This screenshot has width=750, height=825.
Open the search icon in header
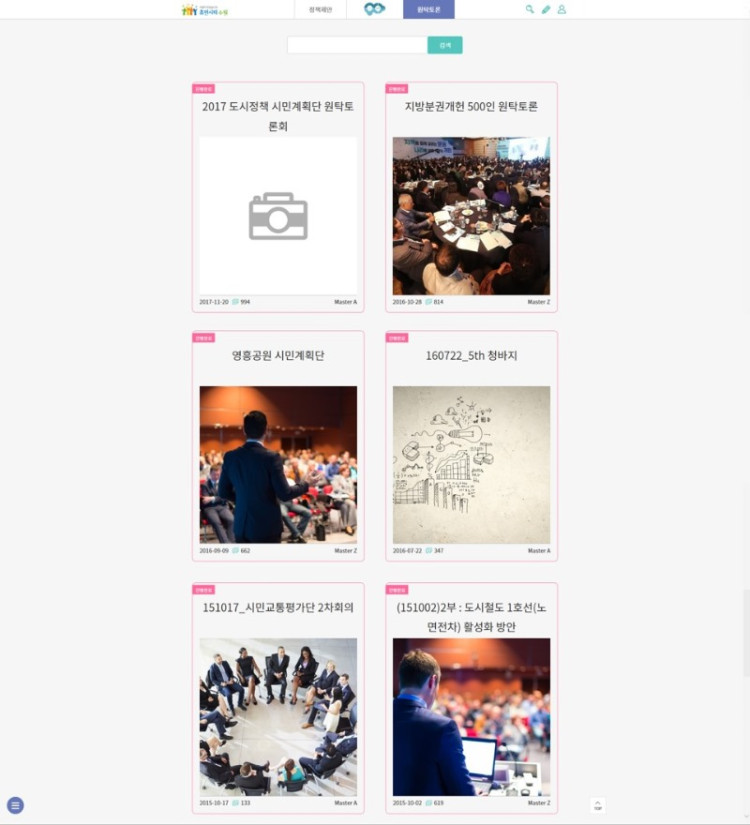(x=530, y=9)
